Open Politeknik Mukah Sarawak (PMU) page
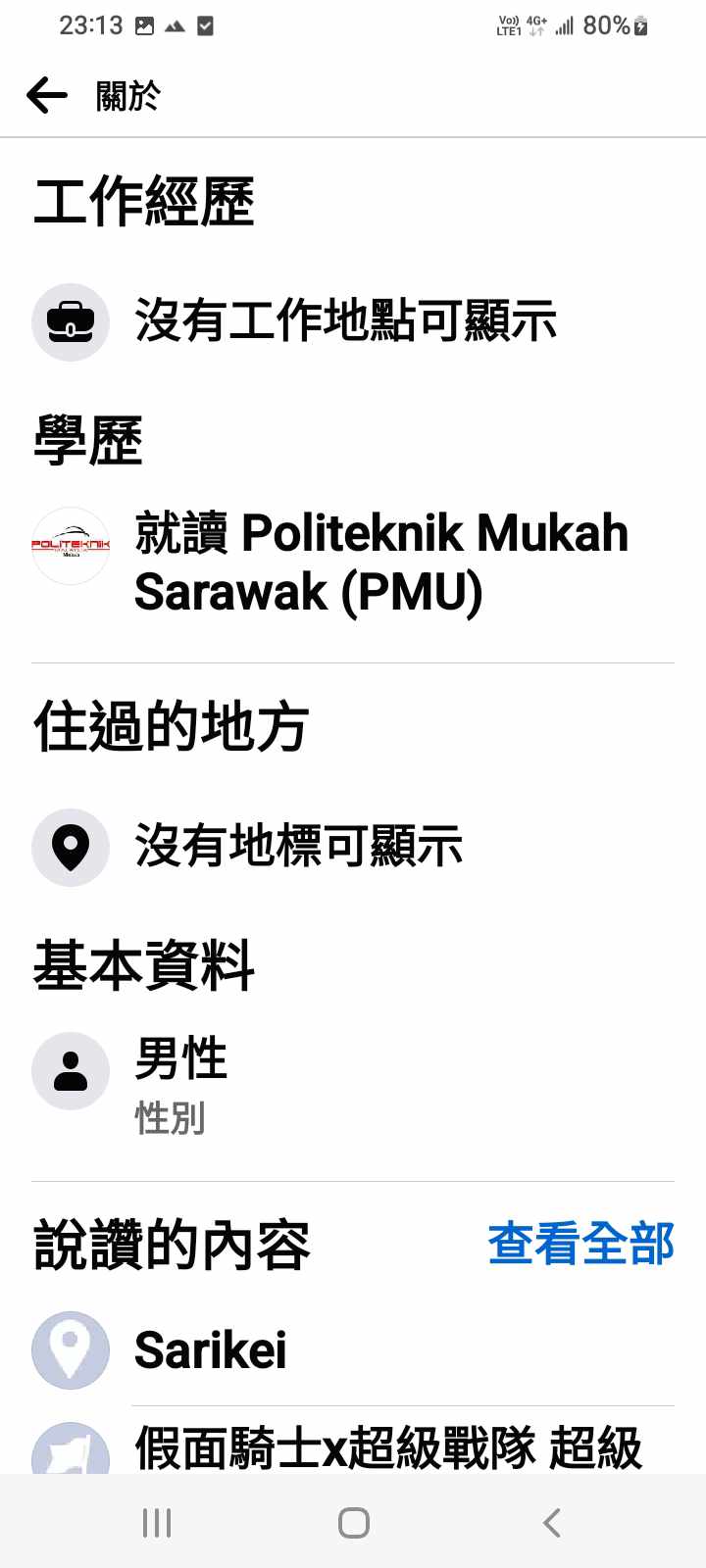 [x=380, y=562]
